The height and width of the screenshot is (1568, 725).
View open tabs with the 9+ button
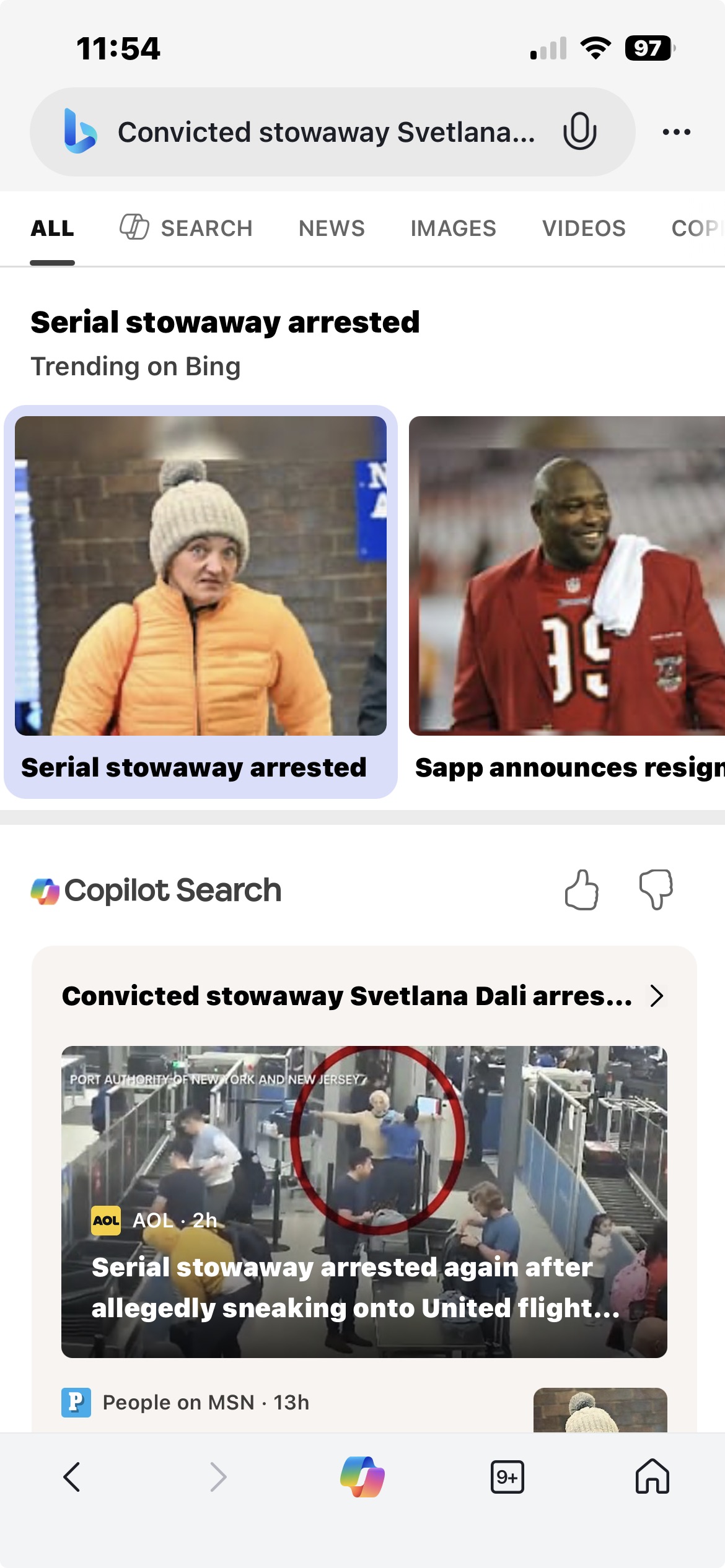point(507,1477)
